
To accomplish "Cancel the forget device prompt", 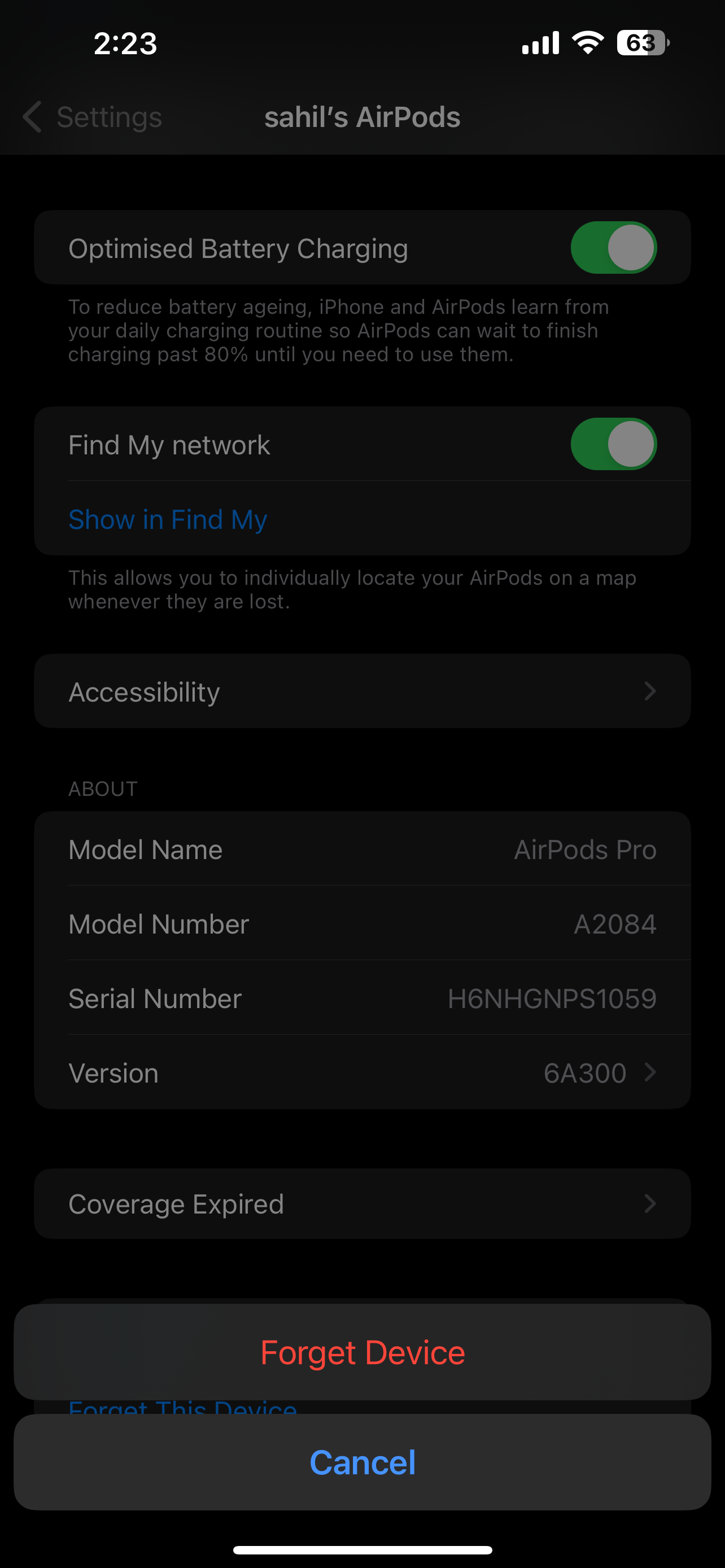I will point(362,1461).
